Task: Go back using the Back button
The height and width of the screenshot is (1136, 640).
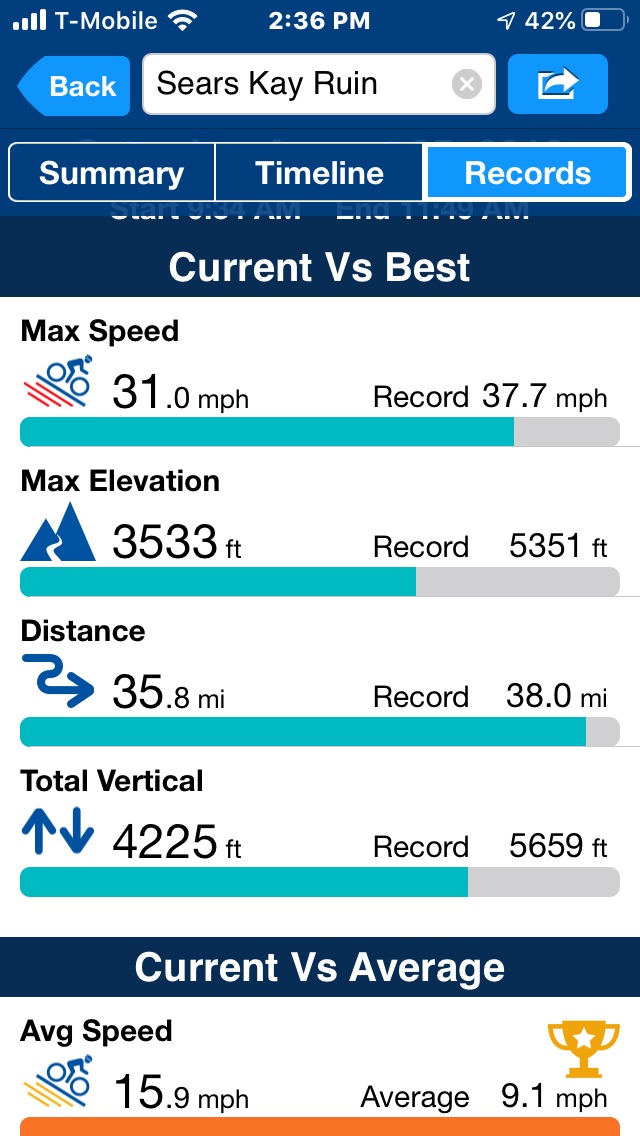Action: click(72, 86)
